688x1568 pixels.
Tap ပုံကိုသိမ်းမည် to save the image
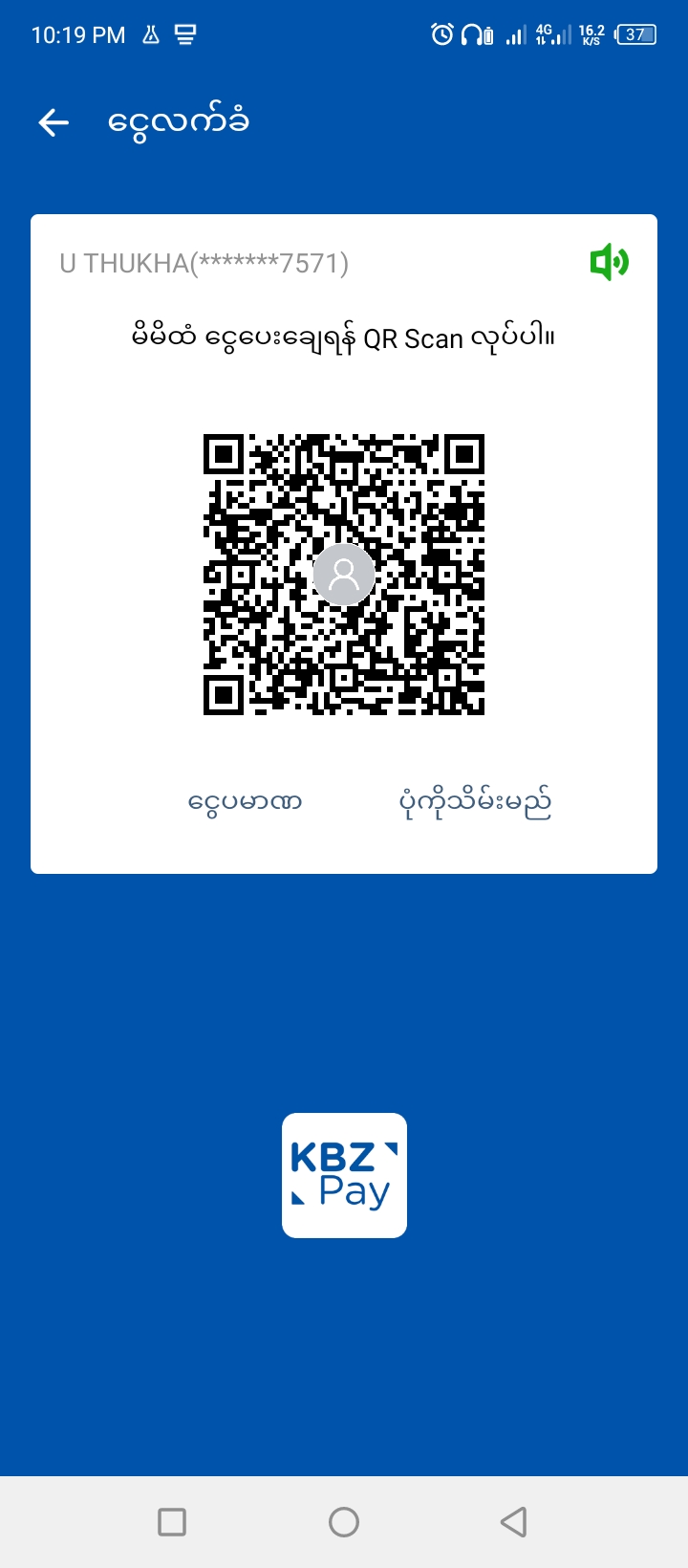coord(475,802)
